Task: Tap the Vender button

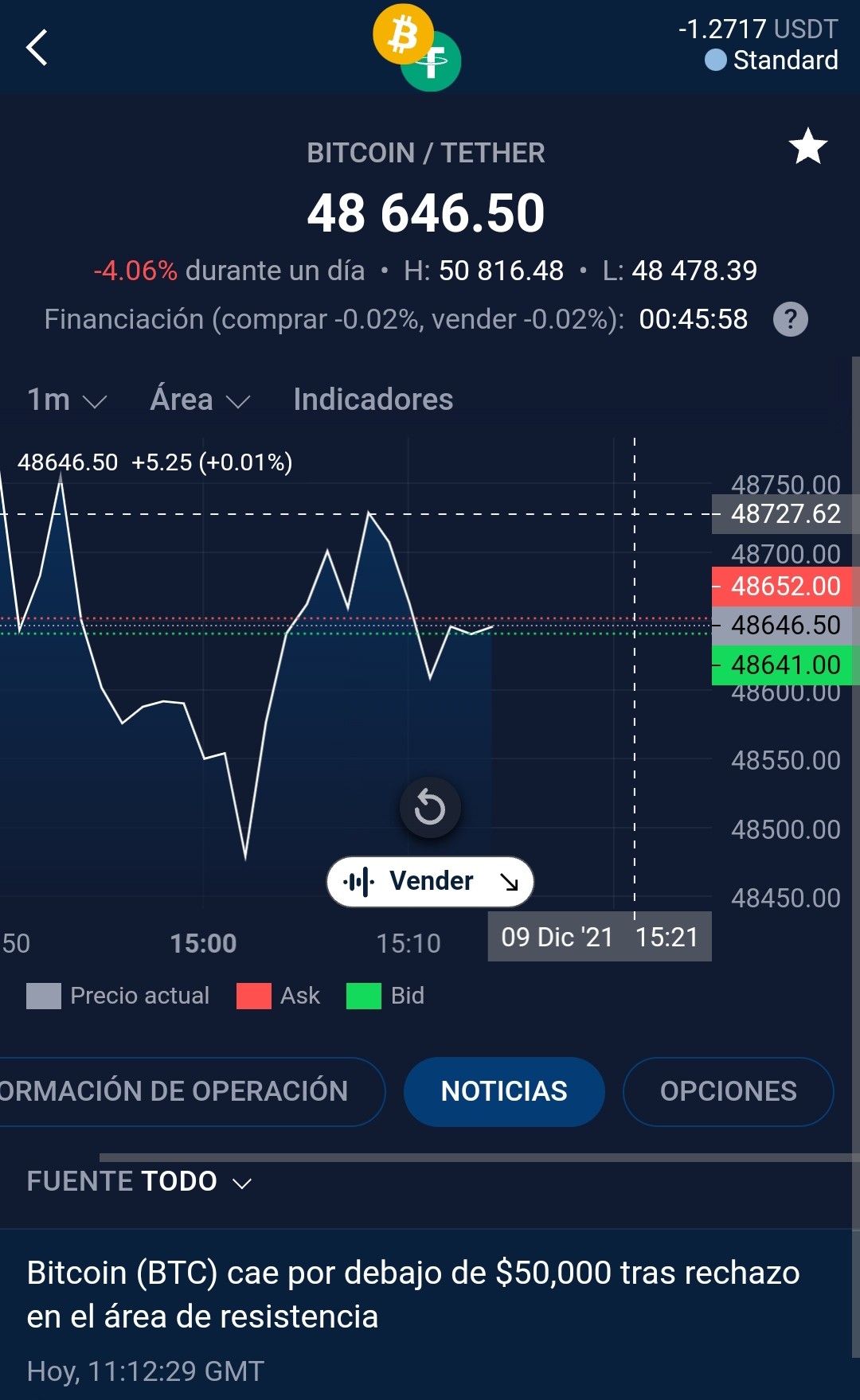Action: 430,881
